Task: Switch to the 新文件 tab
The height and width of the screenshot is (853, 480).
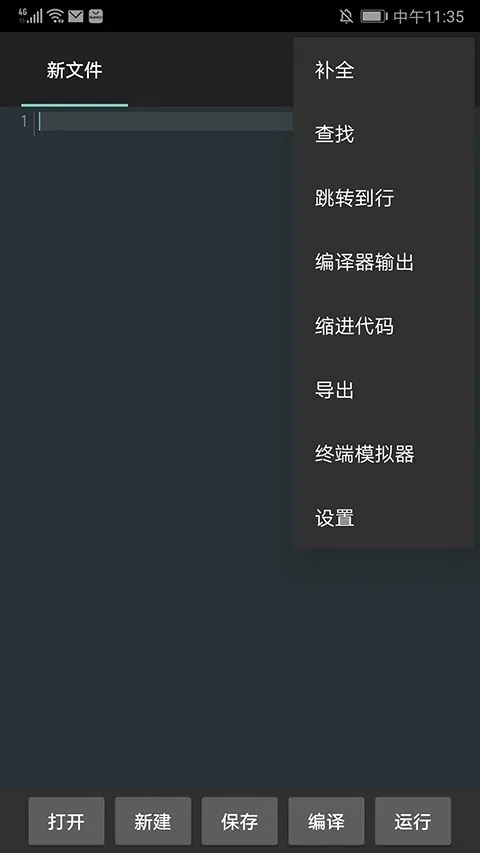Action: click(75, 70)
